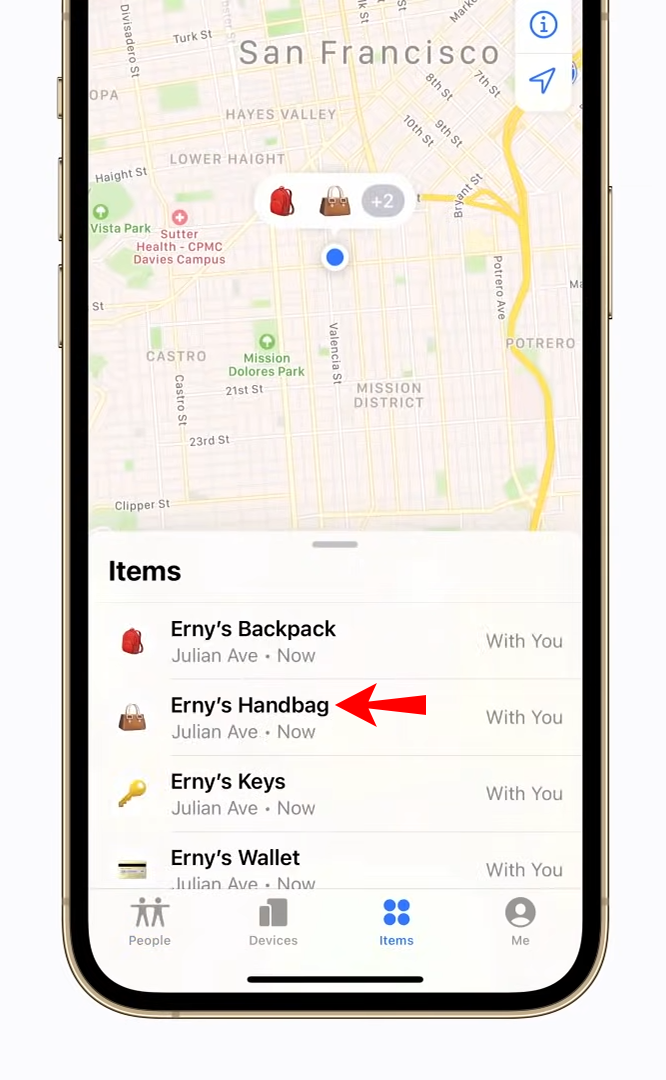Open Erny's Wallet row

[335, 866]
